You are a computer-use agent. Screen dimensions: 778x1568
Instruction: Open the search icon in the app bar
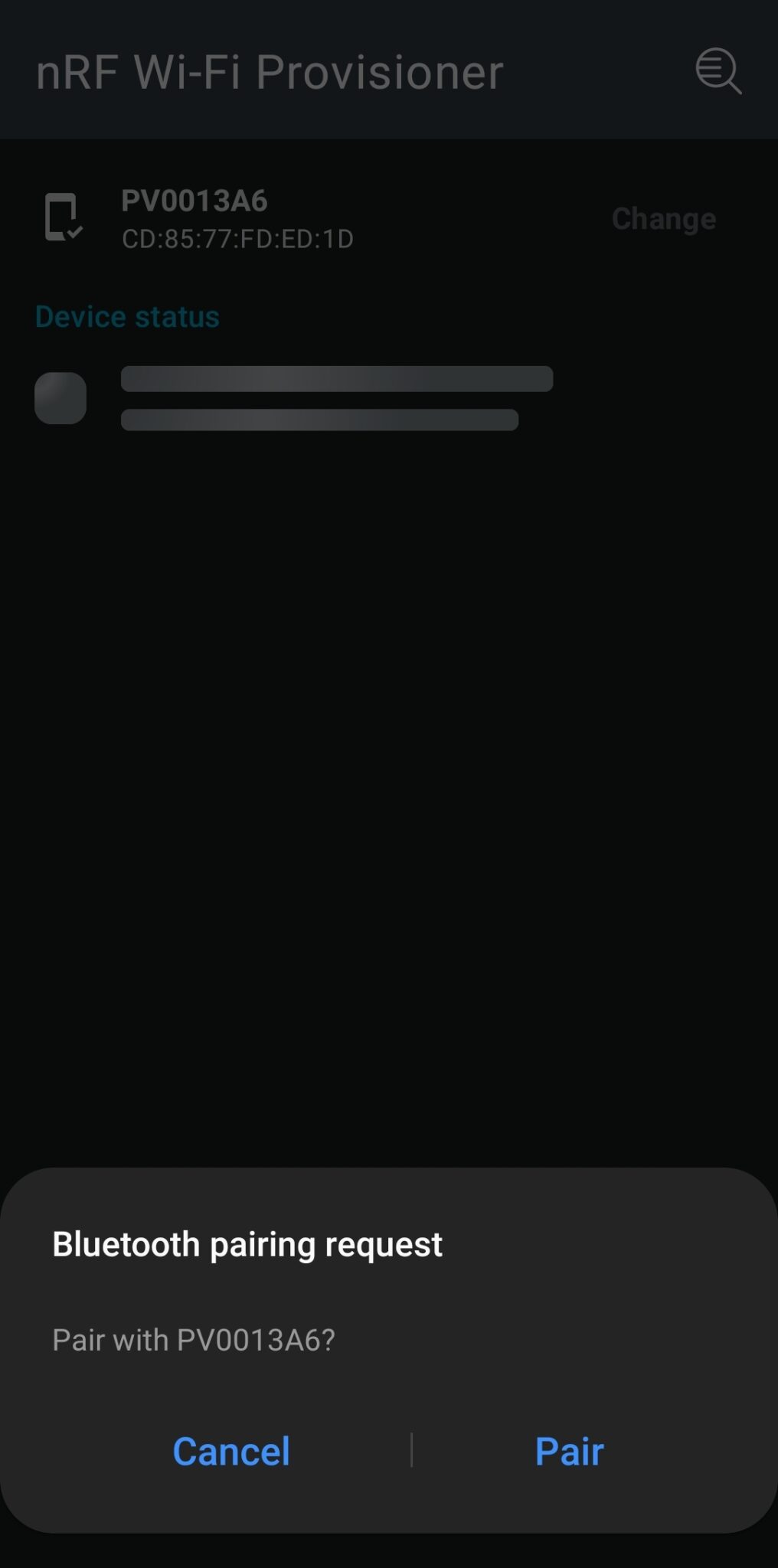click(718, 71)
